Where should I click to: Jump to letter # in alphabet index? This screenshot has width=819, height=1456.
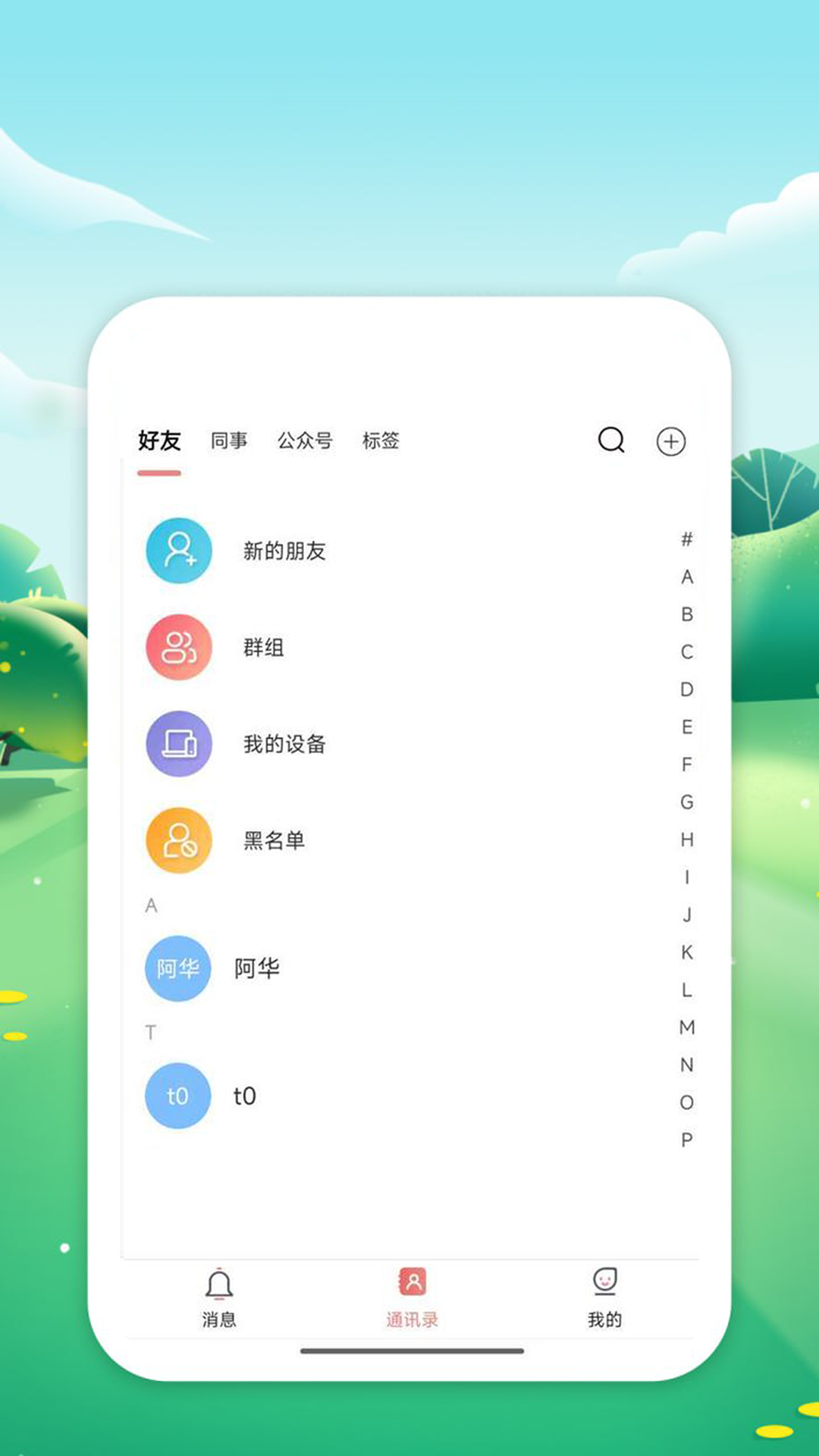tap(686, 540)
